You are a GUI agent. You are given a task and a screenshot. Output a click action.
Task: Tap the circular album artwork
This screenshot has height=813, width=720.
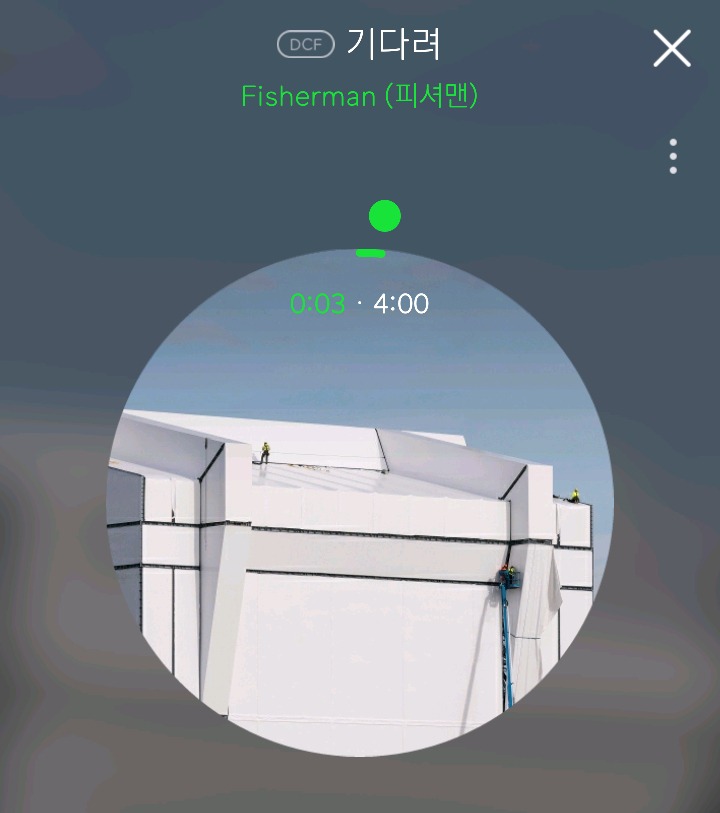[360, 503]
